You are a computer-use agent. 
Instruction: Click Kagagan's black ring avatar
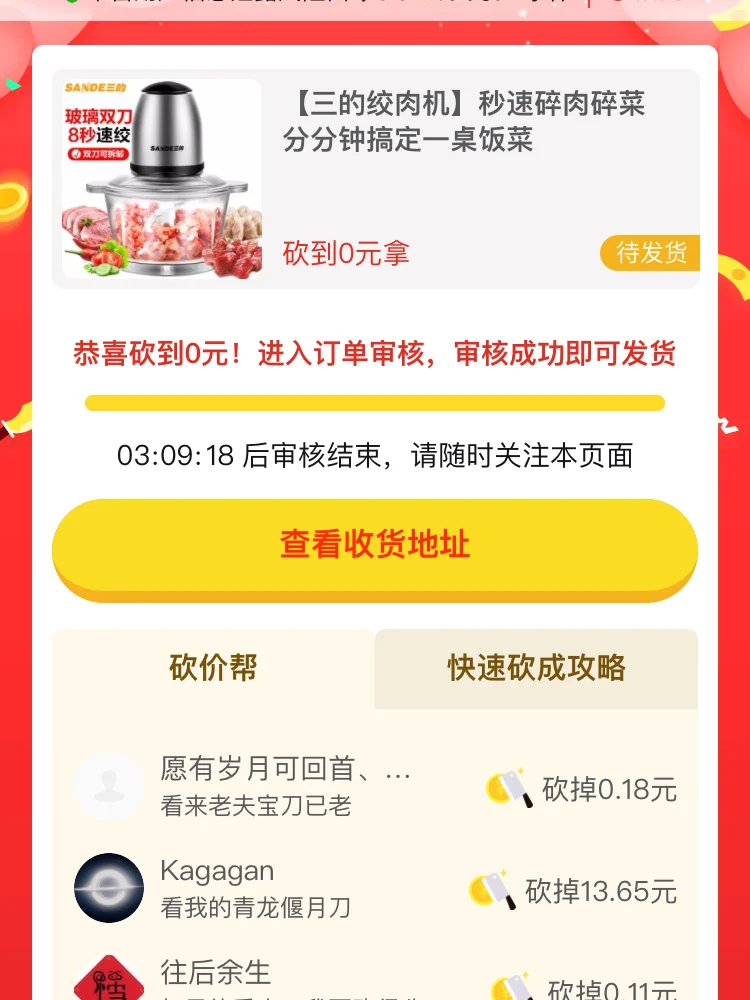108,887
